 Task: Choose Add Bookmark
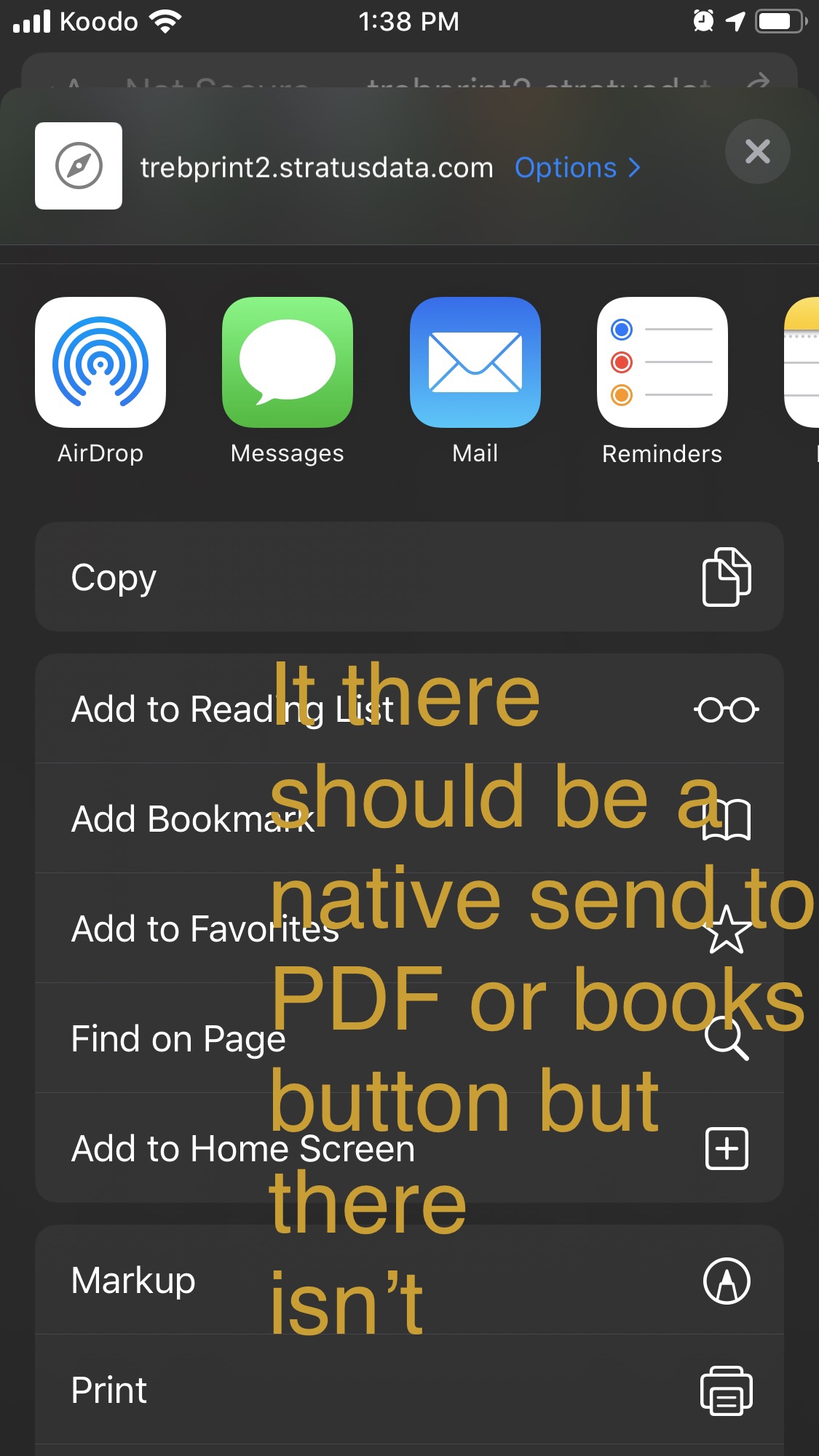[x=409, y=819]
